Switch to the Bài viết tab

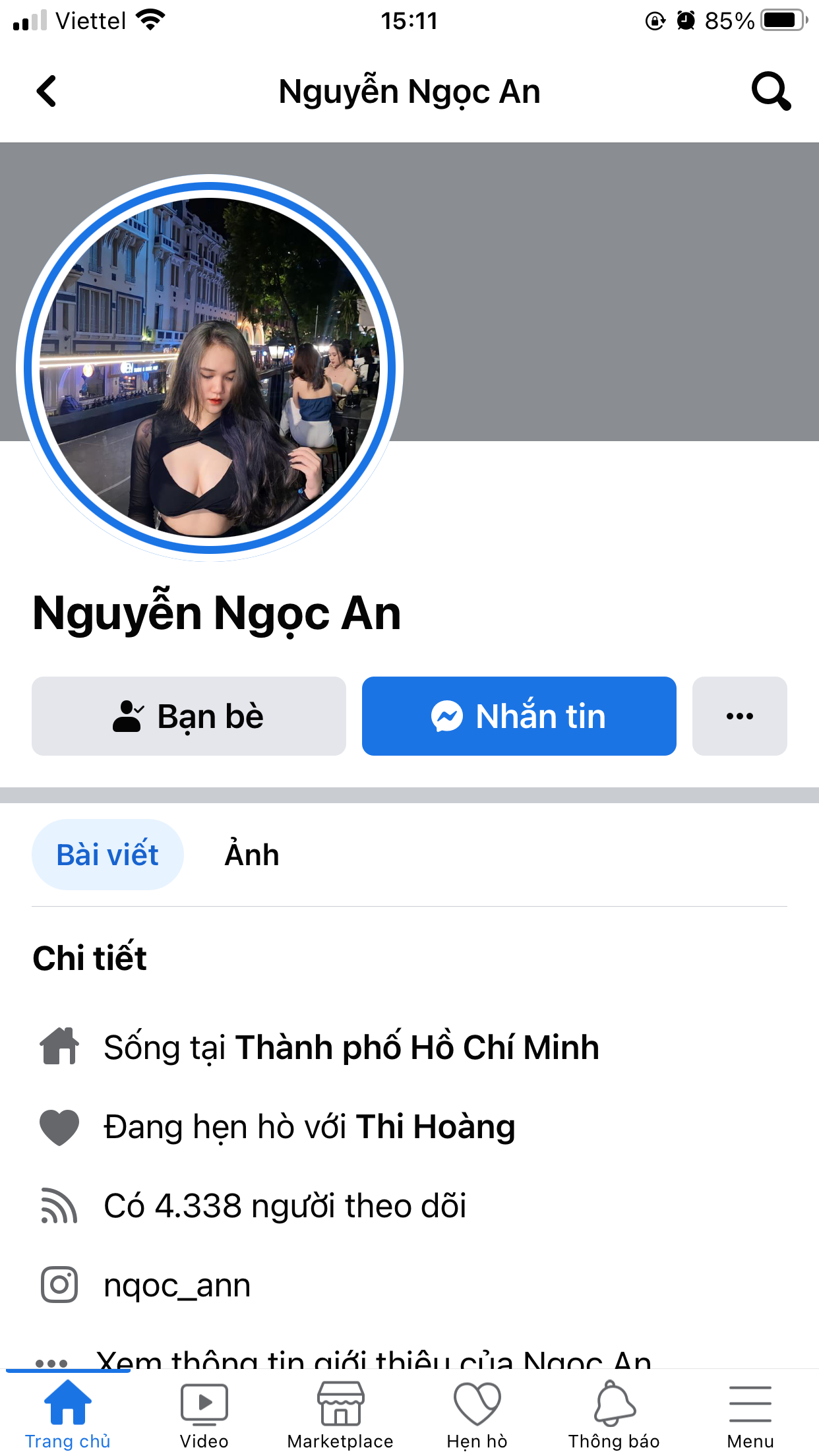click(x=107, y=855)
